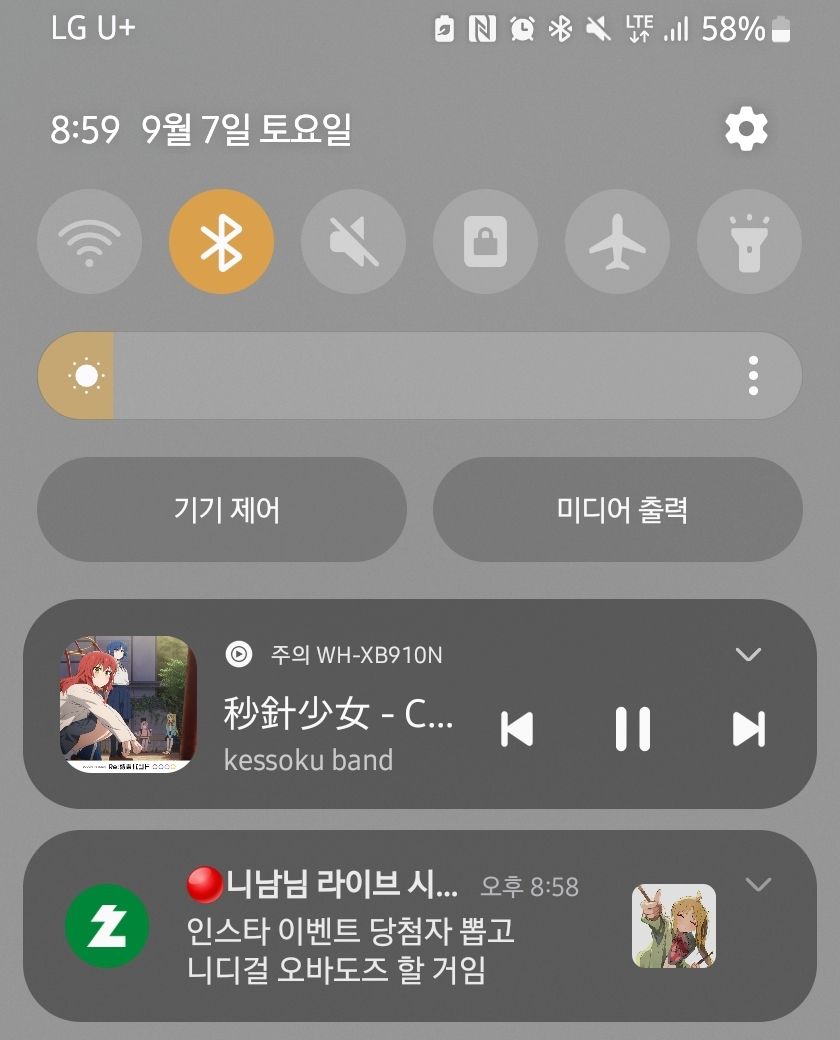The width and height of the screenshot is (840, 1040).
Task: Toggle the screen rotation lock tile
Action: [x=485, y=242]
